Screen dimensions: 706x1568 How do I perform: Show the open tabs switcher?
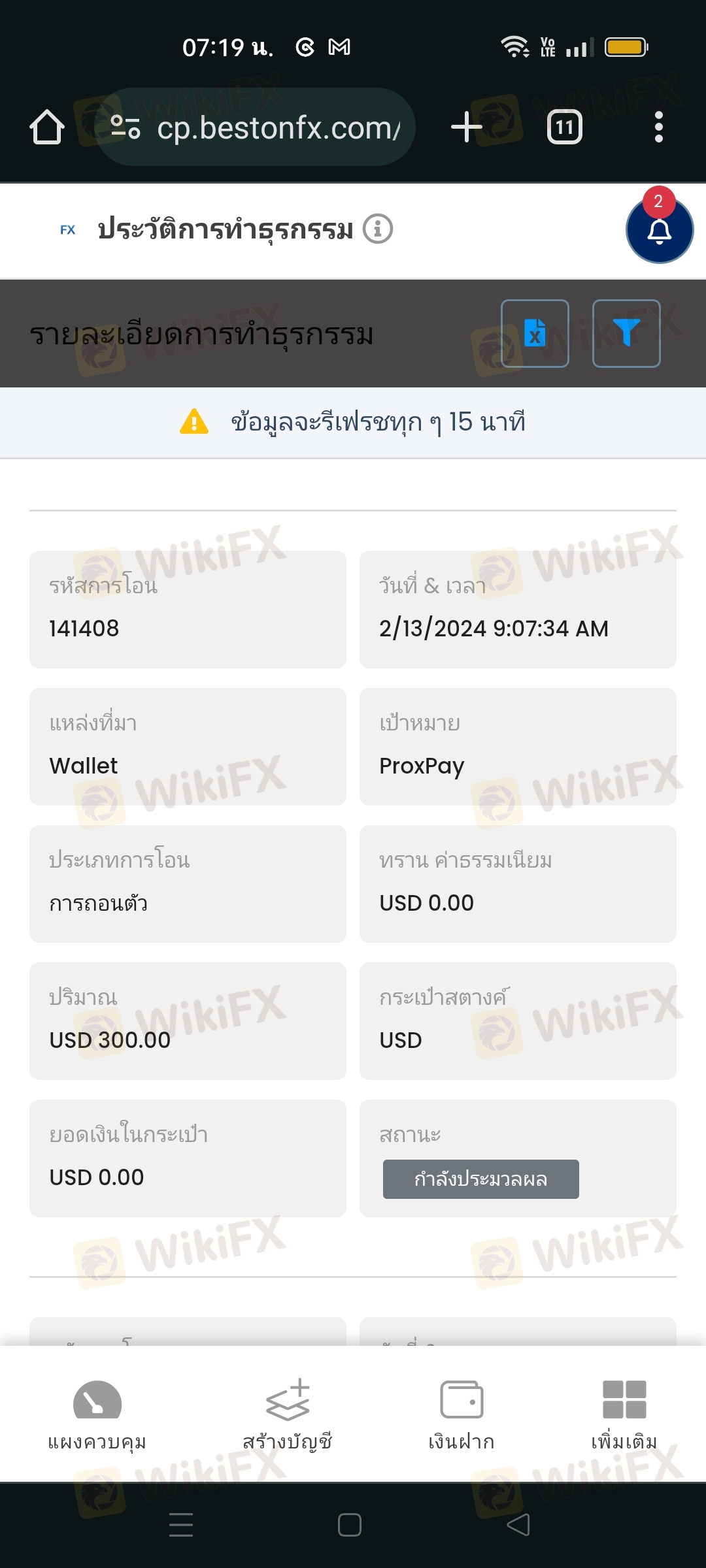[565, 127]
